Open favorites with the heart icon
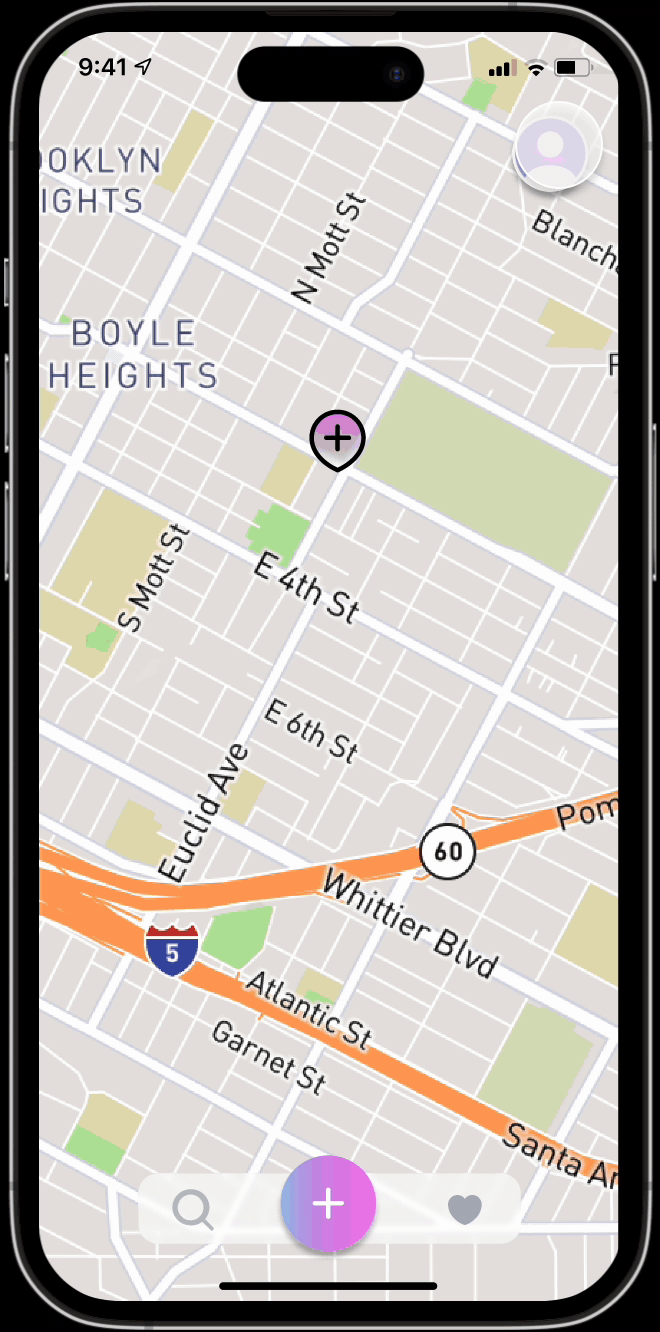Viewport: 660px width, 1332px height. [465, 1209]
